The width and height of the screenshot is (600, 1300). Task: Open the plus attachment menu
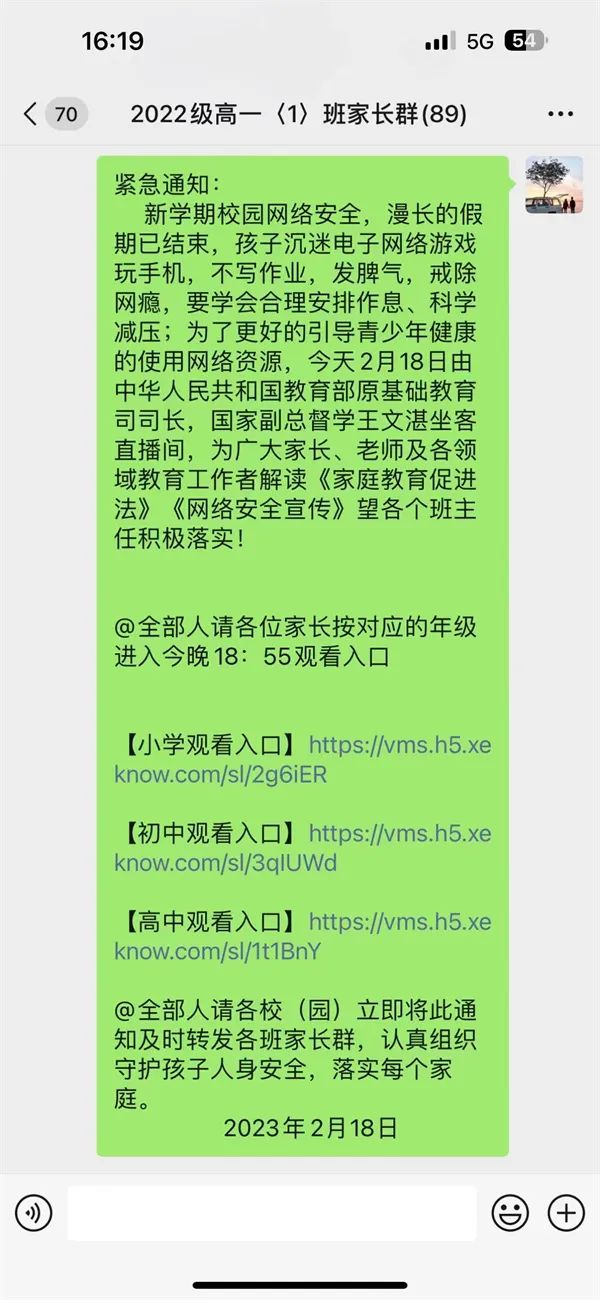566,1213
